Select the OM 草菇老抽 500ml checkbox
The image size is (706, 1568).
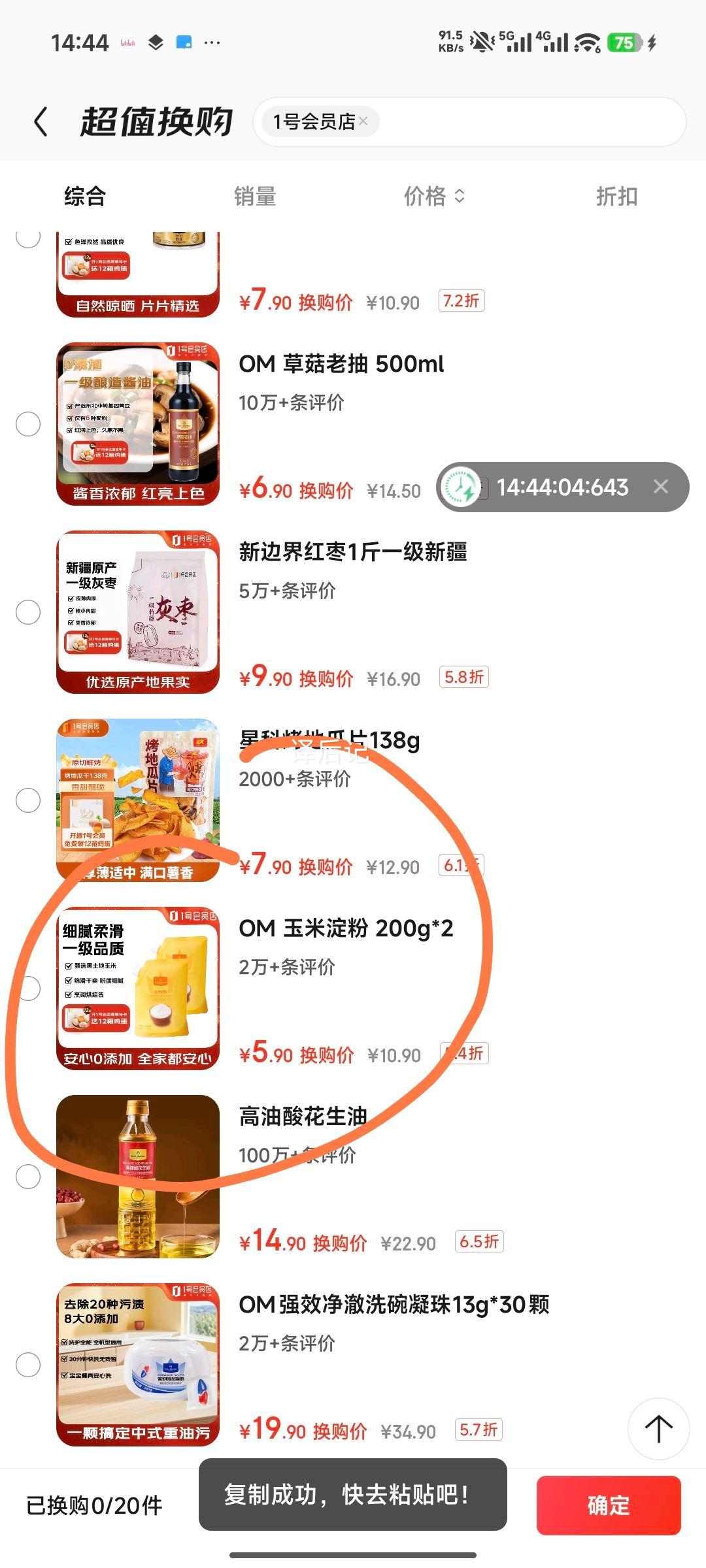(28, 424)
